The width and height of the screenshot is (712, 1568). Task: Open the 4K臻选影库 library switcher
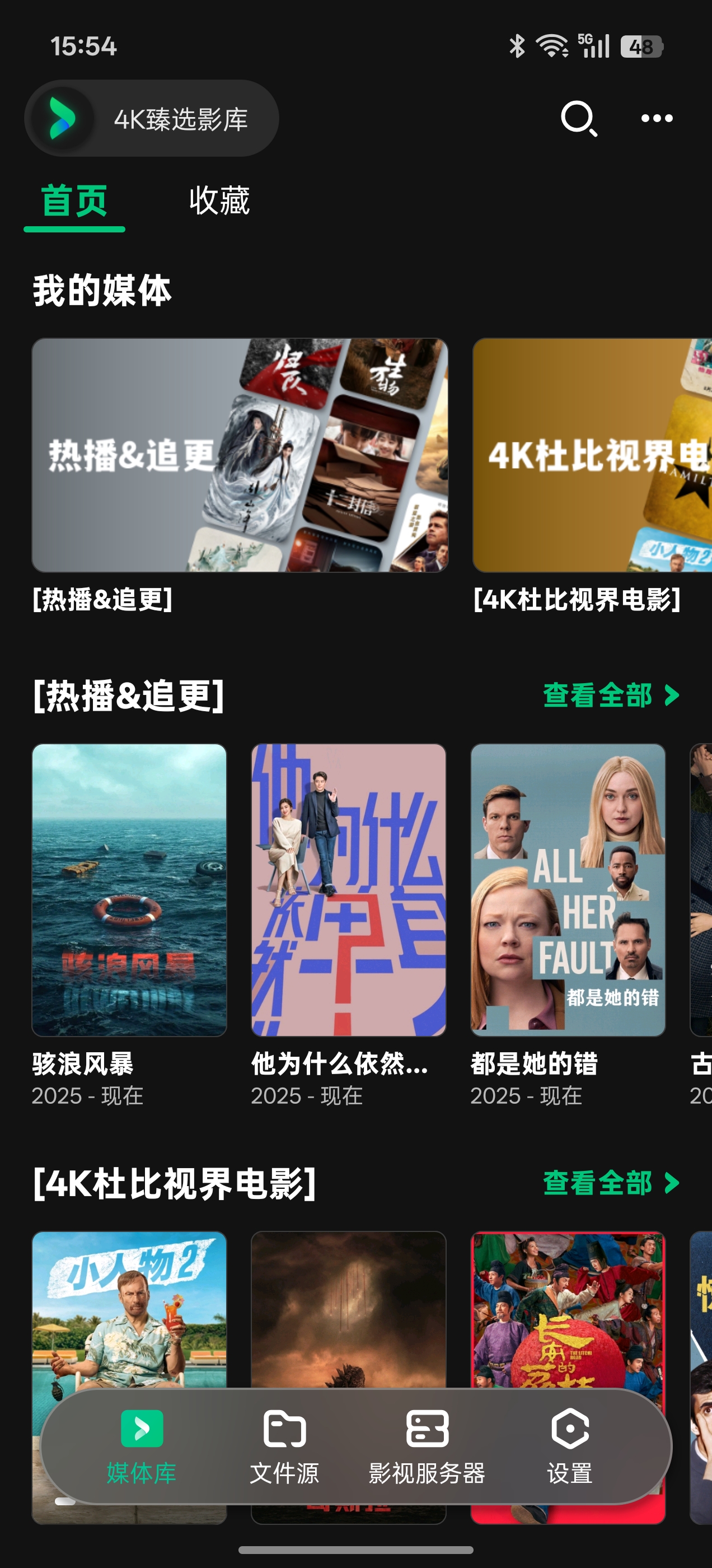152,118
